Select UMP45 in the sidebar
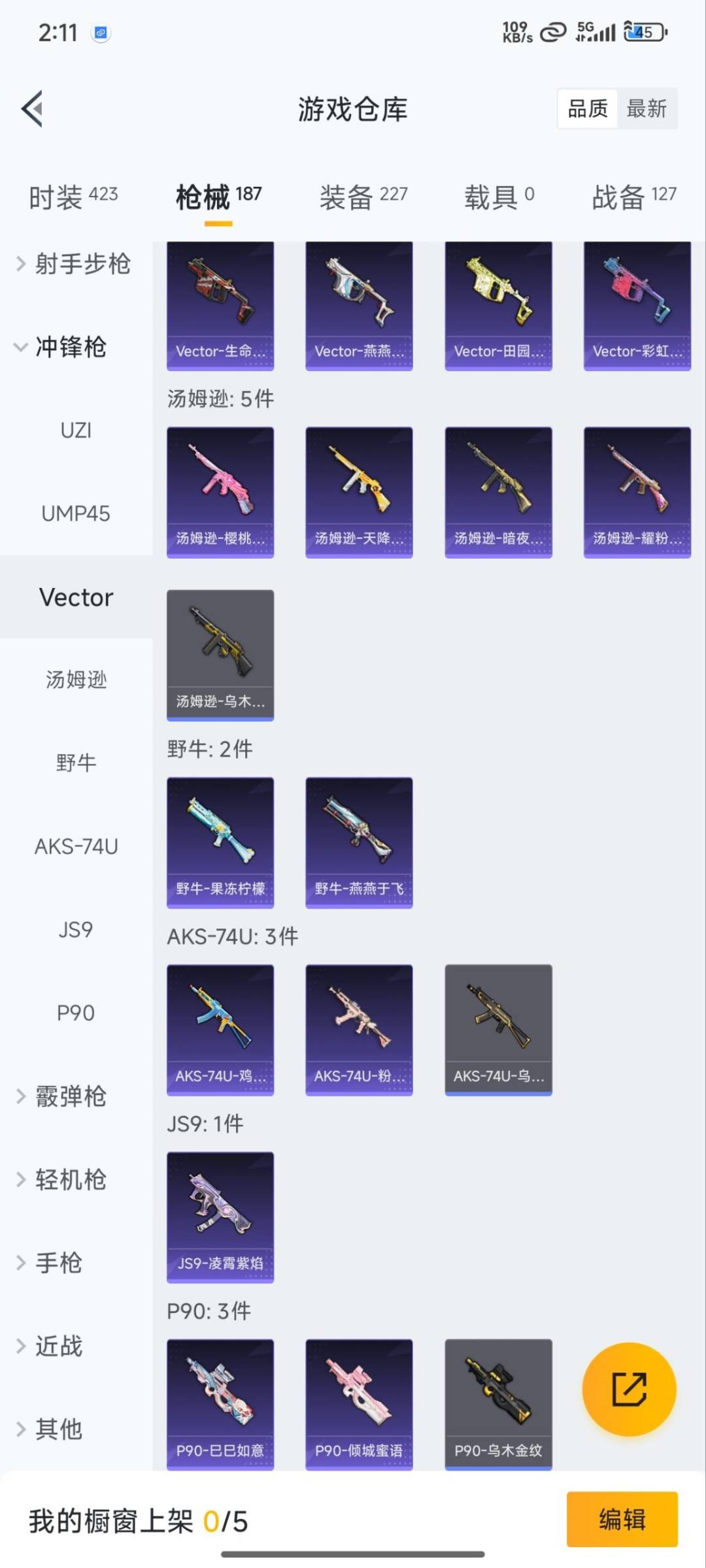 (76, 514)
